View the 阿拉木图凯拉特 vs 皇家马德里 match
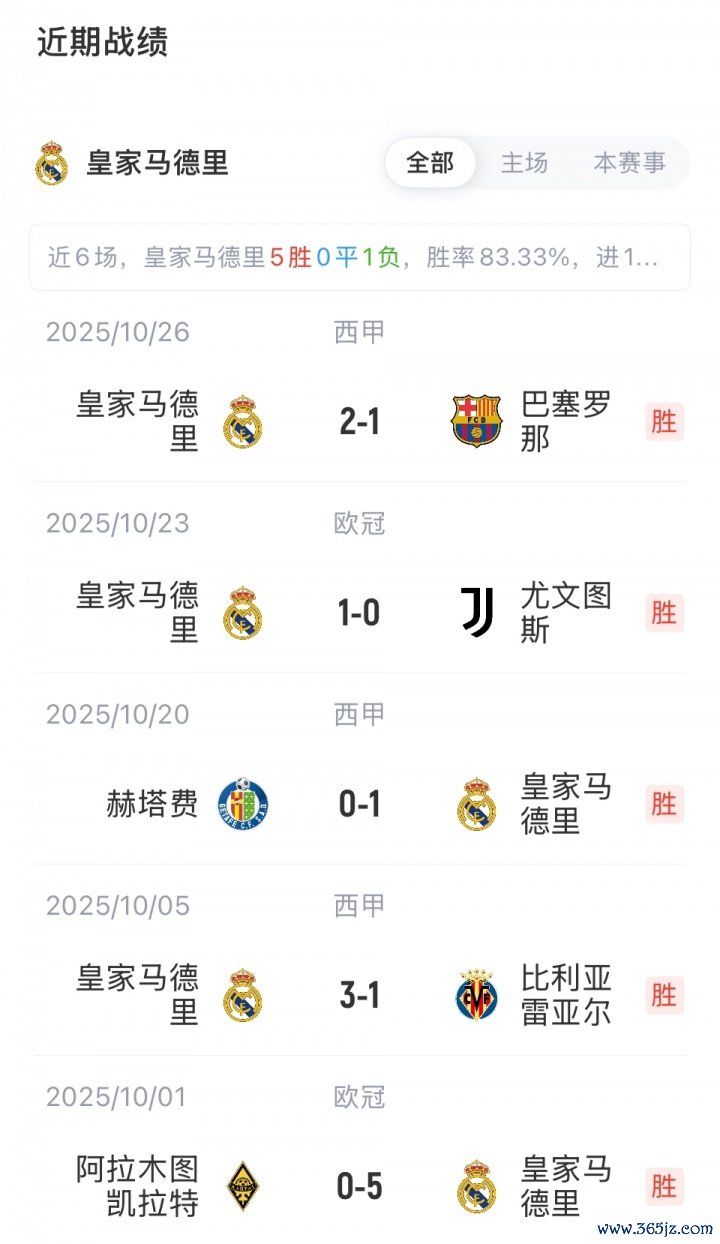This screenshot has width=720, height=1244. pyautogui.click(x=360, y=1186)
